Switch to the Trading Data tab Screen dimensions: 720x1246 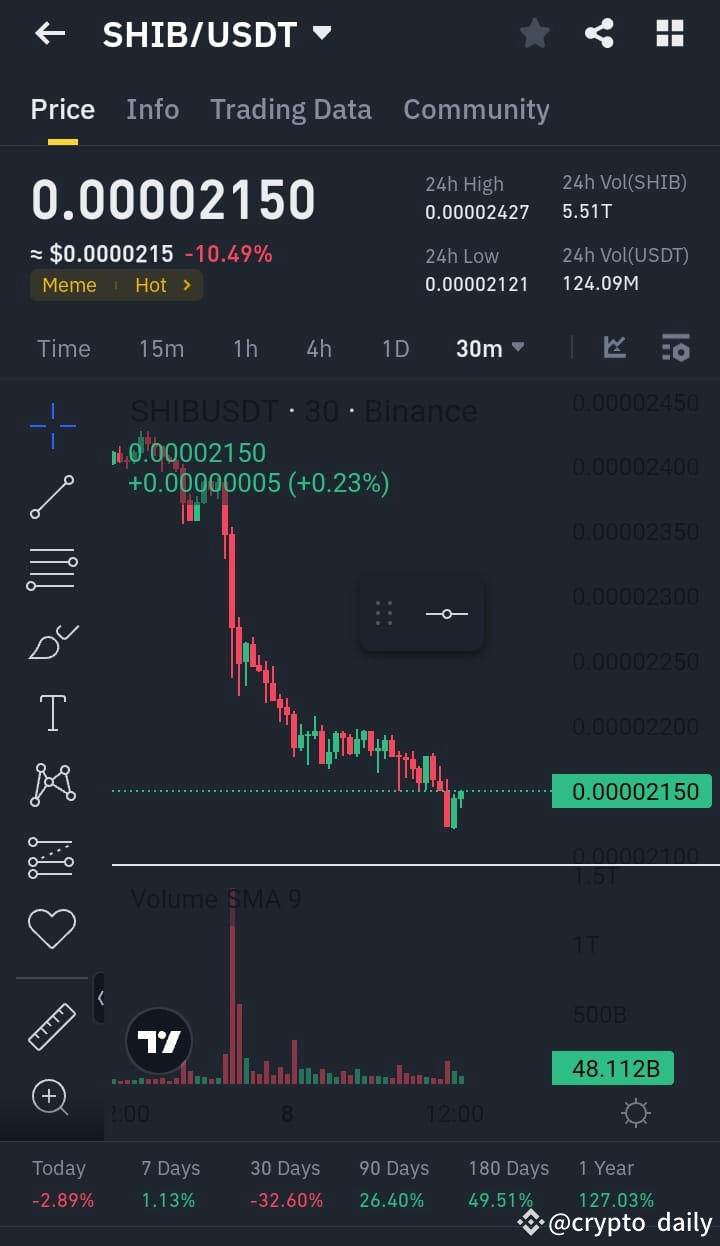(x=291, y=109)
